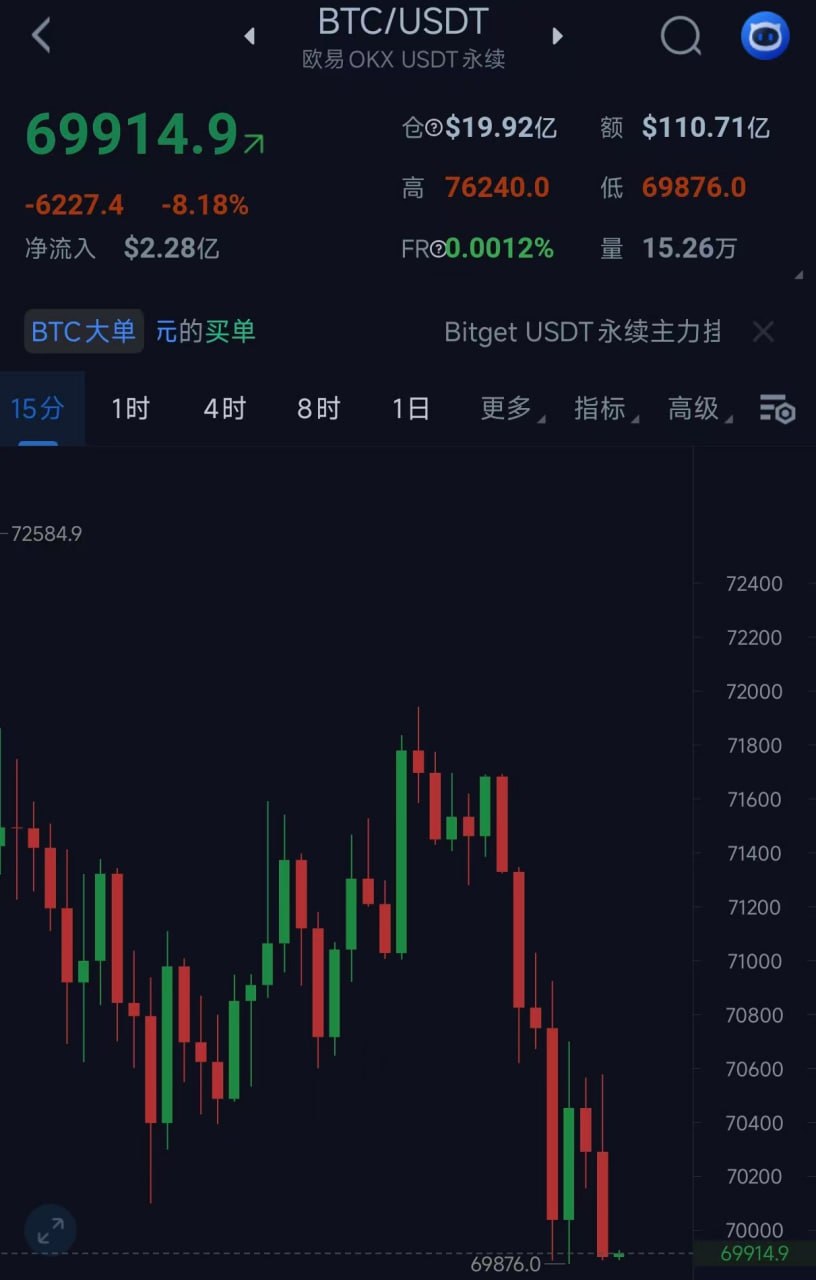The height and width of the screenshot is (1280, 816).
Task: Dismiss the large-order ticker banner
Action: [x=763, y=332]
